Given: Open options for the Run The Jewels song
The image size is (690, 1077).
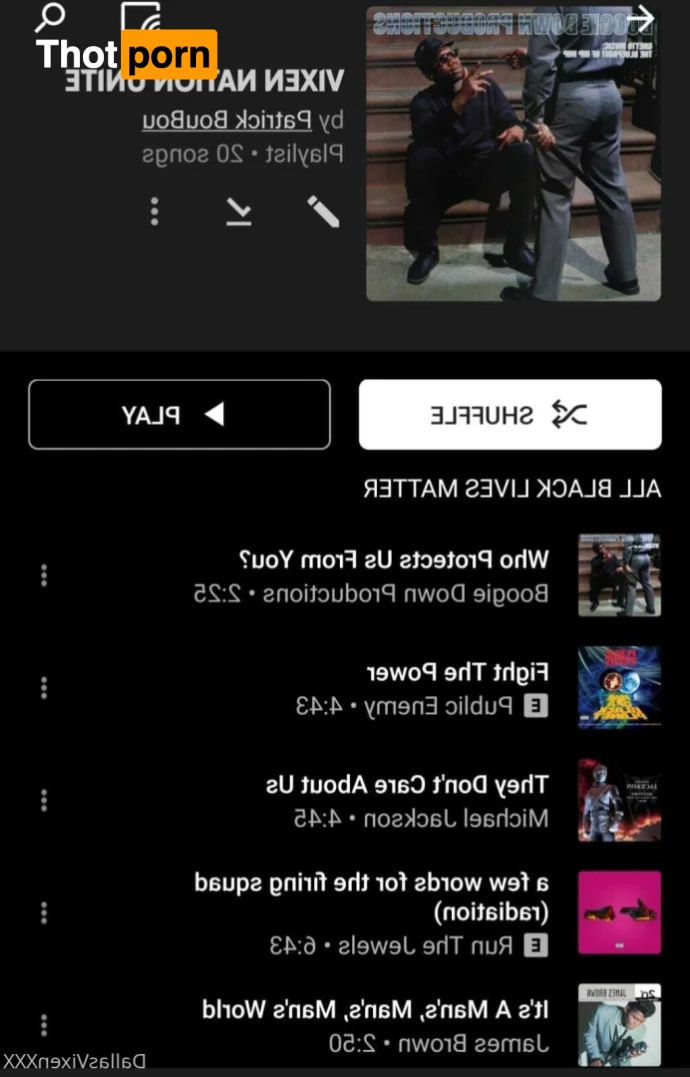Looking at the screenshot, I should pyautogui.click(x=43, y=912).
